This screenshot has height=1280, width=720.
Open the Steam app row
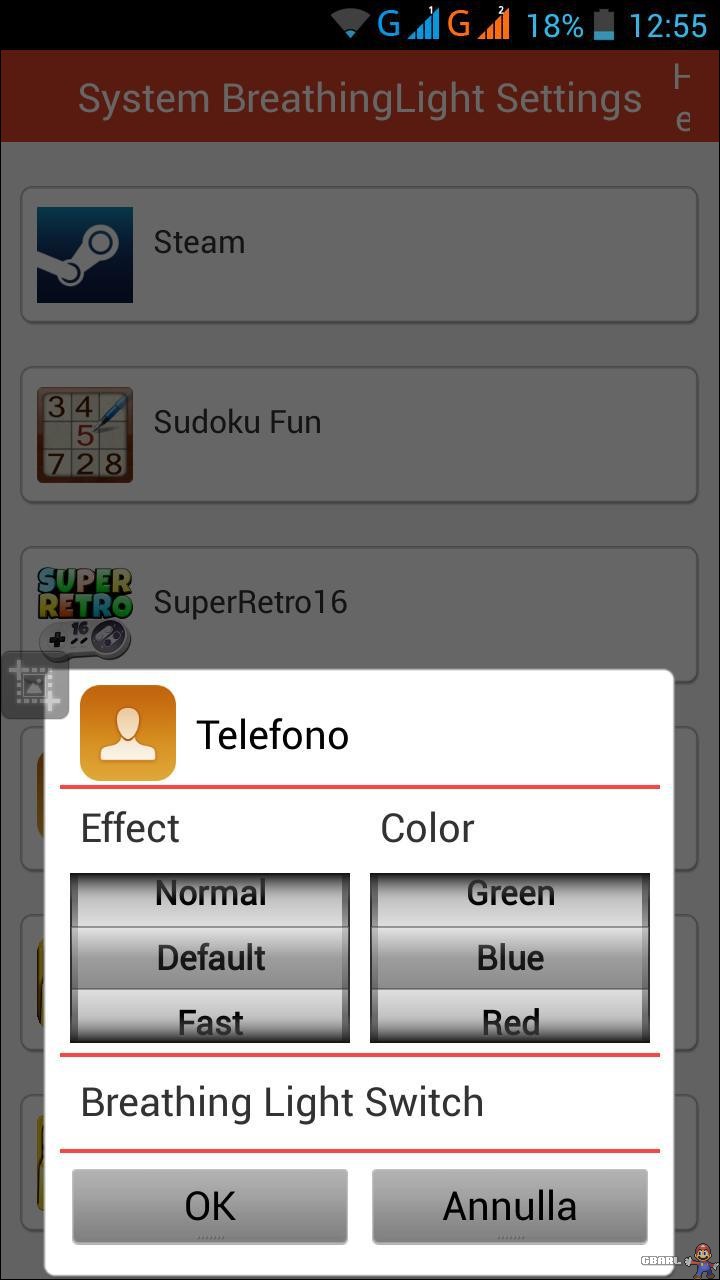click(359, 254)
